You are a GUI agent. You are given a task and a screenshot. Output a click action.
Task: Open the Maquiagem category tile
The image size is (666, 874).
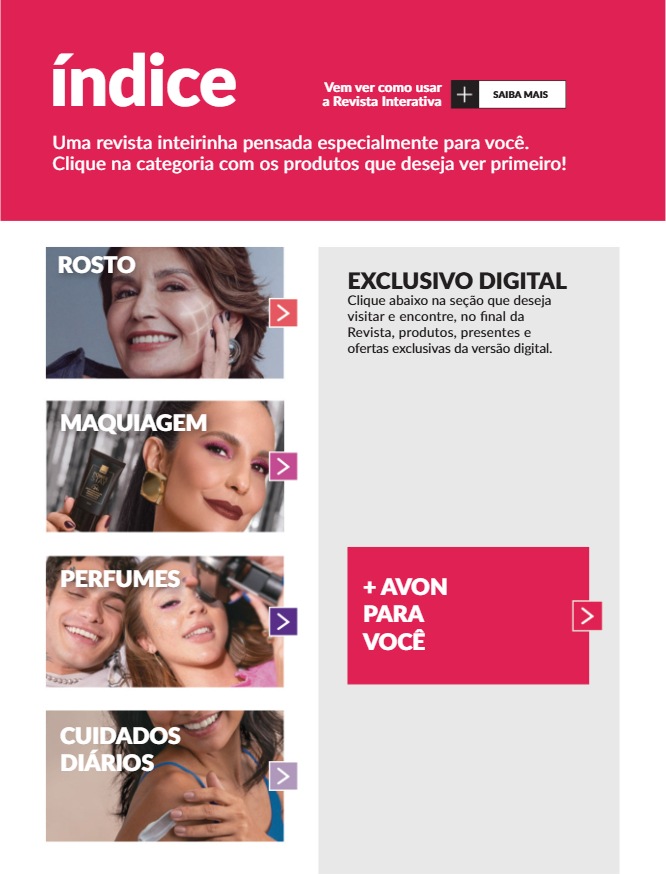(x=165, y=466)
